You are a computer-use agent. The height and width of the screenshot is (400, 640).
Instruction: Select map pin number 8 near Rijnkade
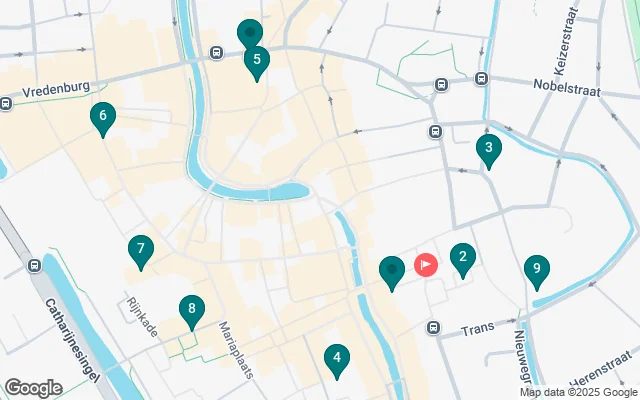point(191,310)
